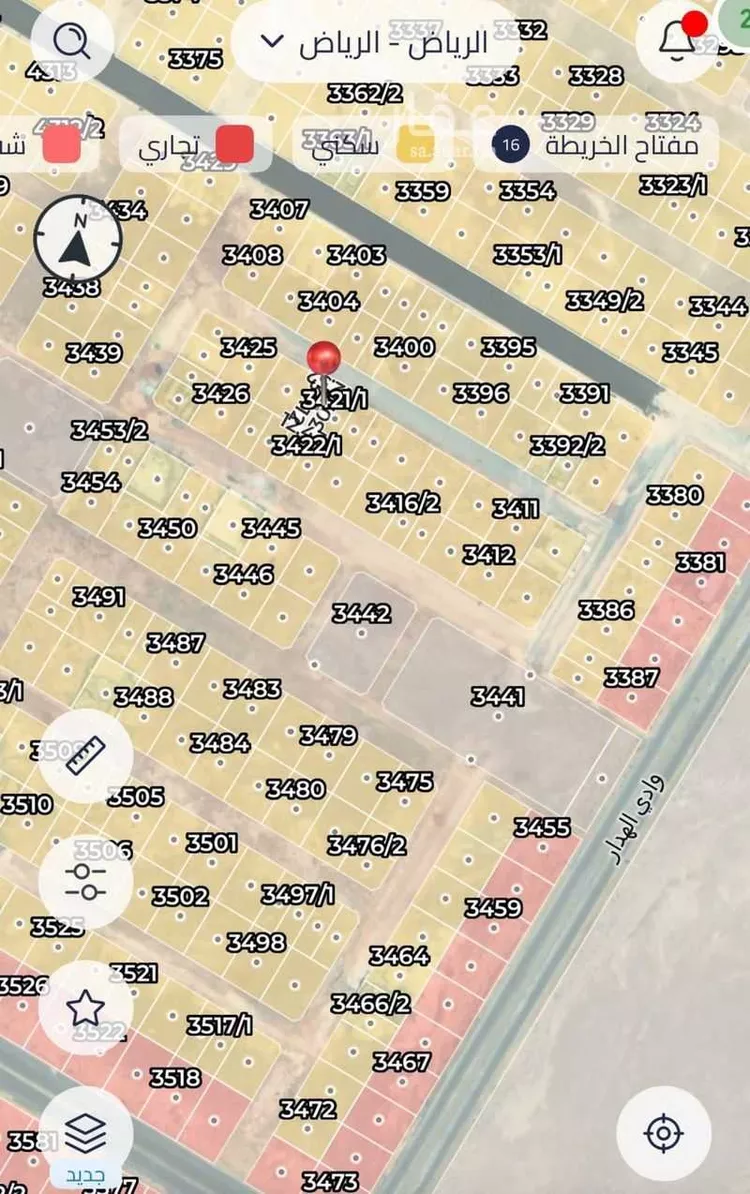Viewport: 750px width, 1194px height.
Task: Open the search magnifier
Action: [x=70, y=42]
